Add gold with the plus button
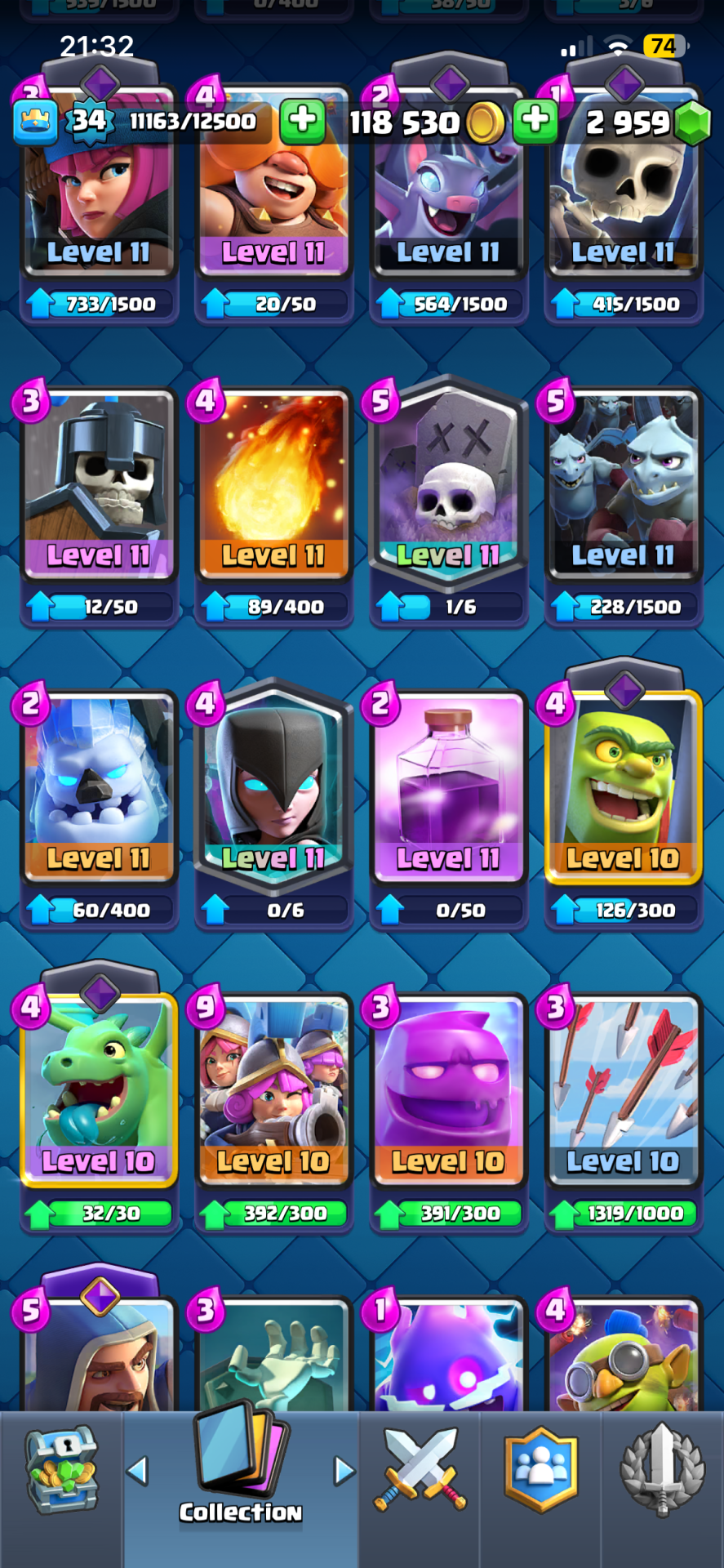Screen dimensions: 724x1568 535,120
